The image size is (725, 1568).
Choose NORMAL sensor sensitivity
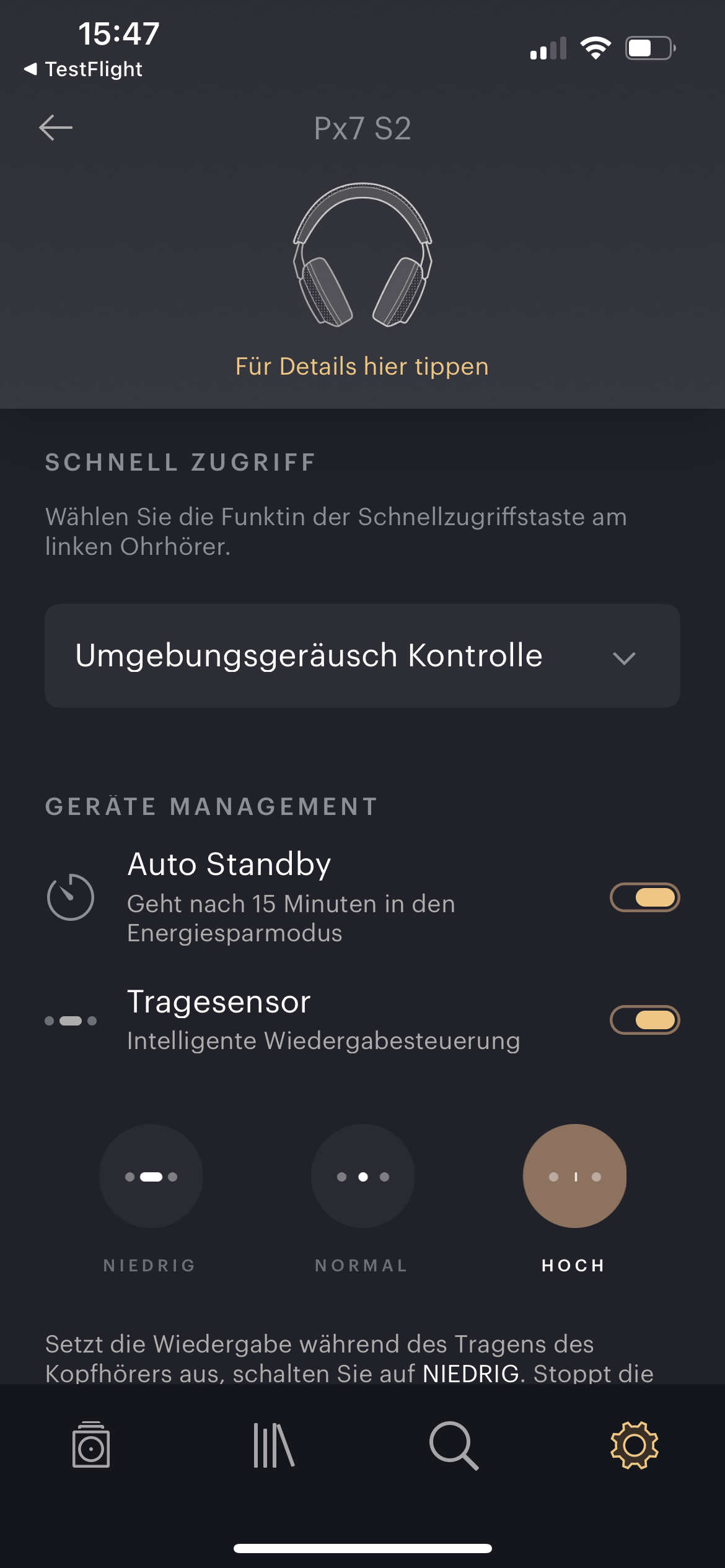click(362, 1176)
